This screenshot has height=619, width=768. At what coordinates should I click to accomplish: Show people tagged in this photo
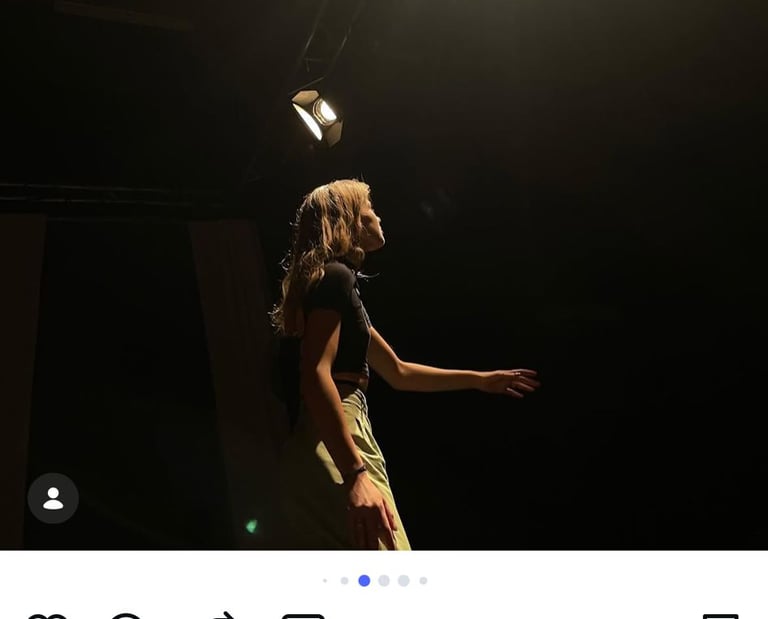[53, 498]
